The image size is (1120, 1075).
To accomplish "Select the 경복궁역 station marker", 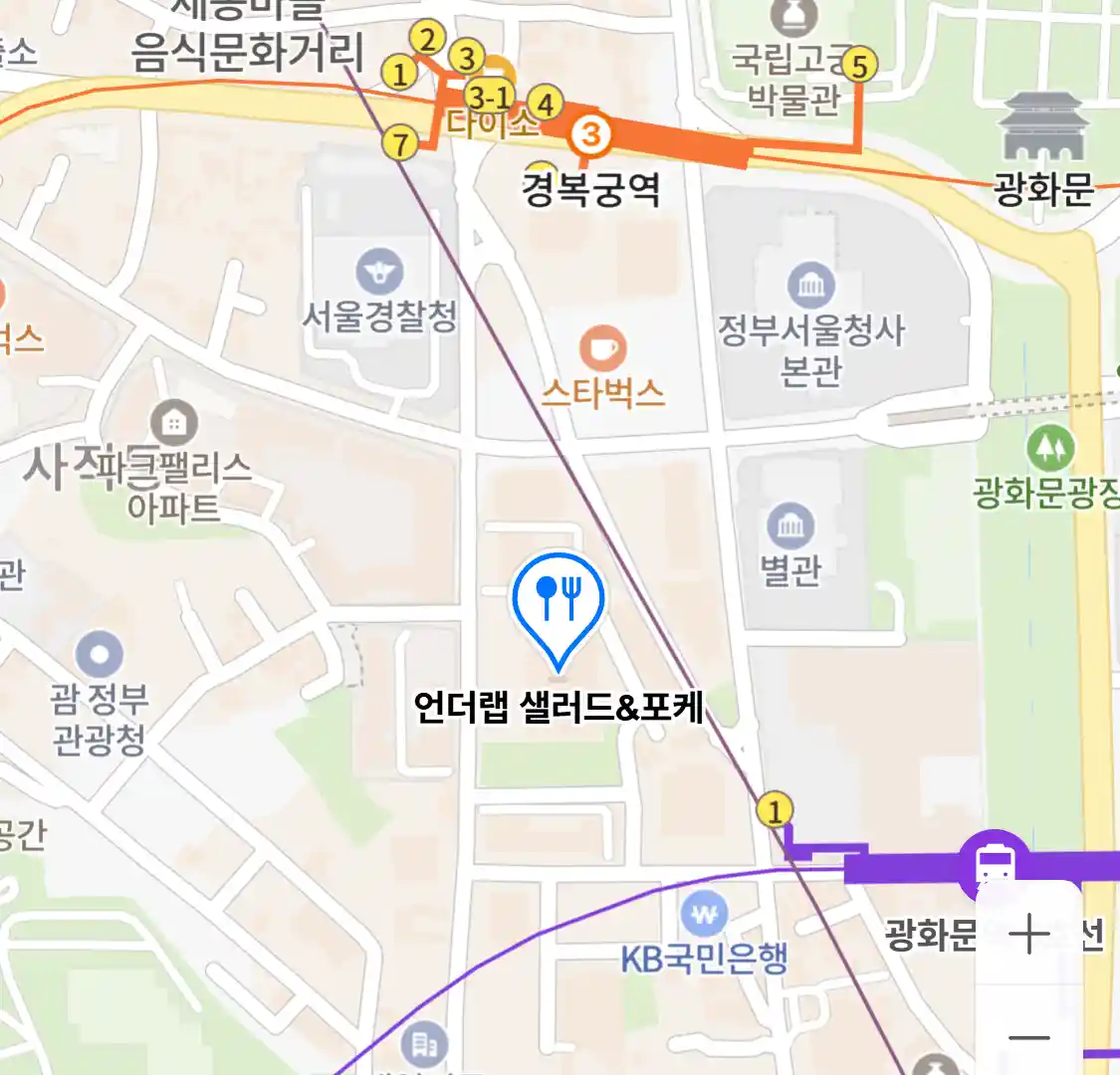I will tap(590, 133).
